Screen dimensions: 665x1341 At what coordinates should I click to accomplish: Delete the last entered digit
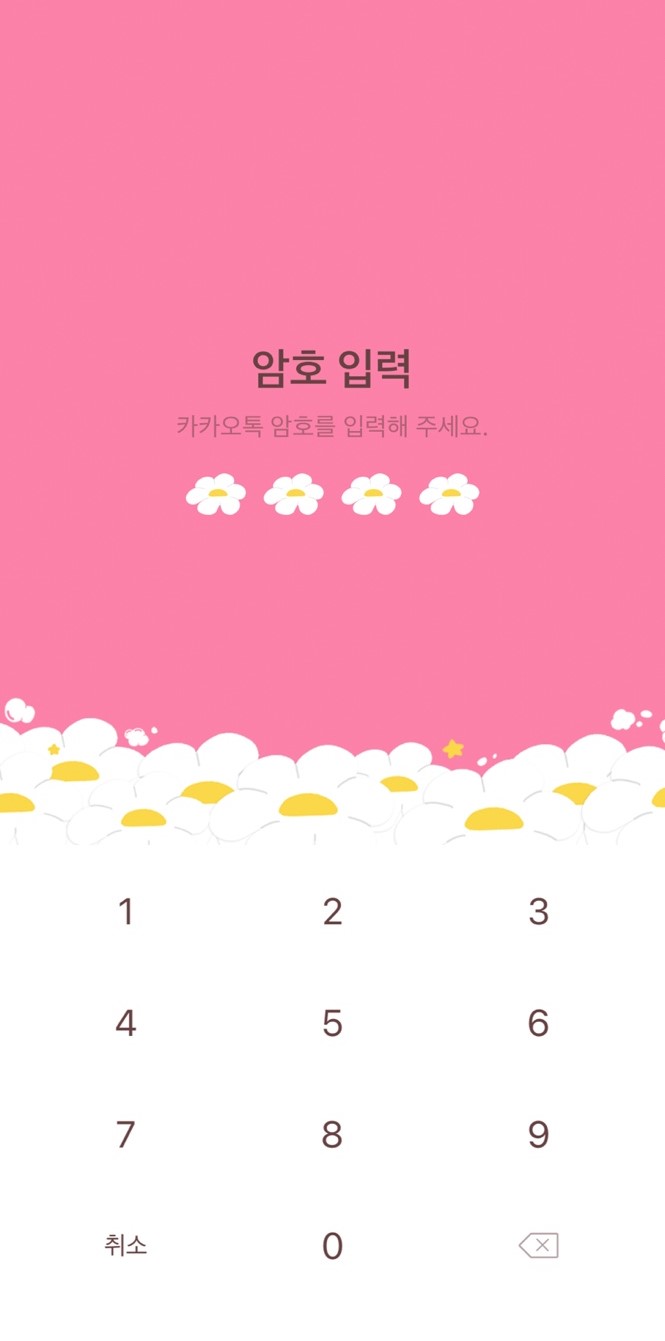click(538, 1246)
